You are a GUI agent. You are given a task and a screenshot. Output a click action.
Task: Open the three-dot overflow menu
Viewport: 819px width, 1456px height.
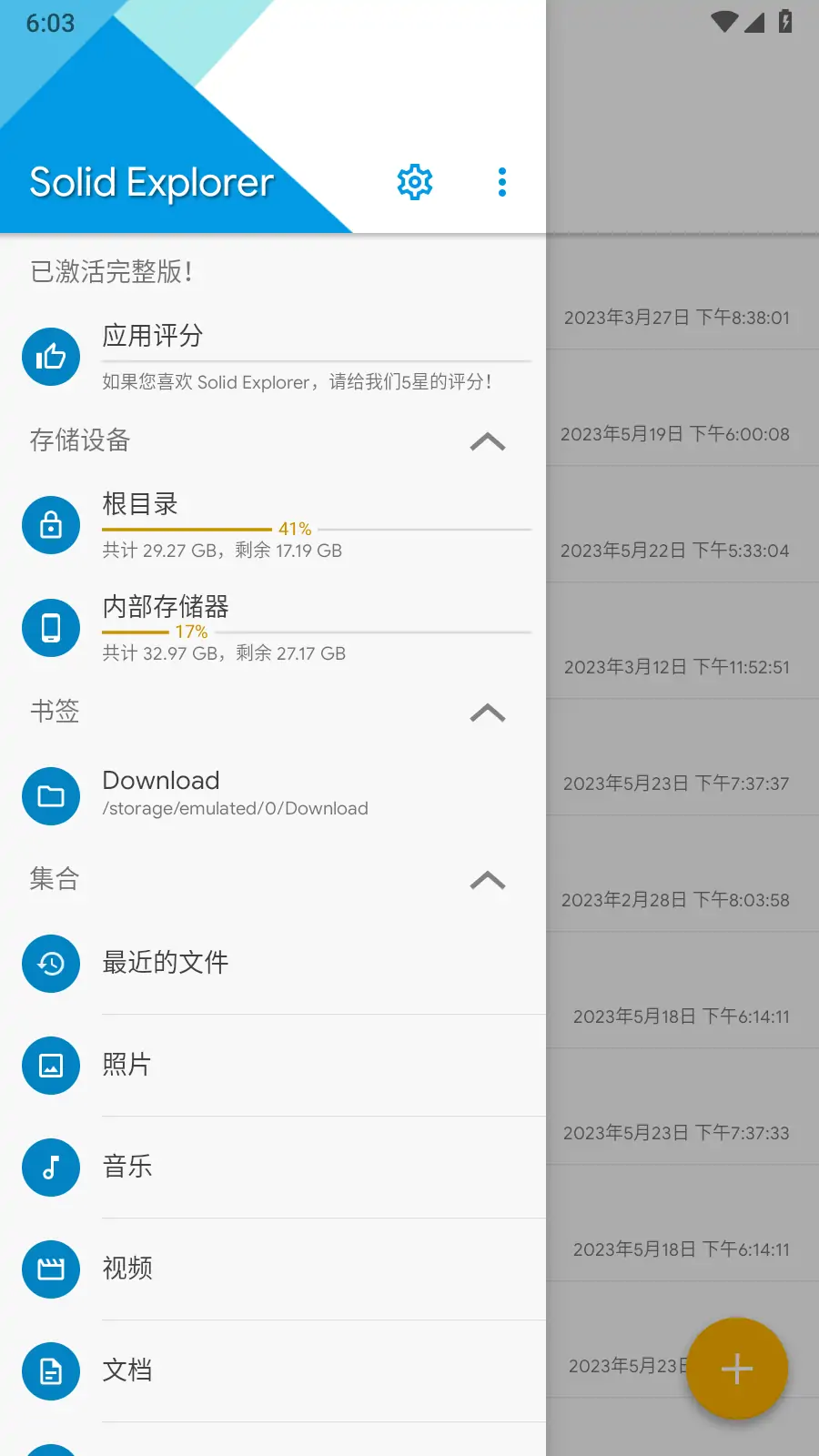point(501,182)
